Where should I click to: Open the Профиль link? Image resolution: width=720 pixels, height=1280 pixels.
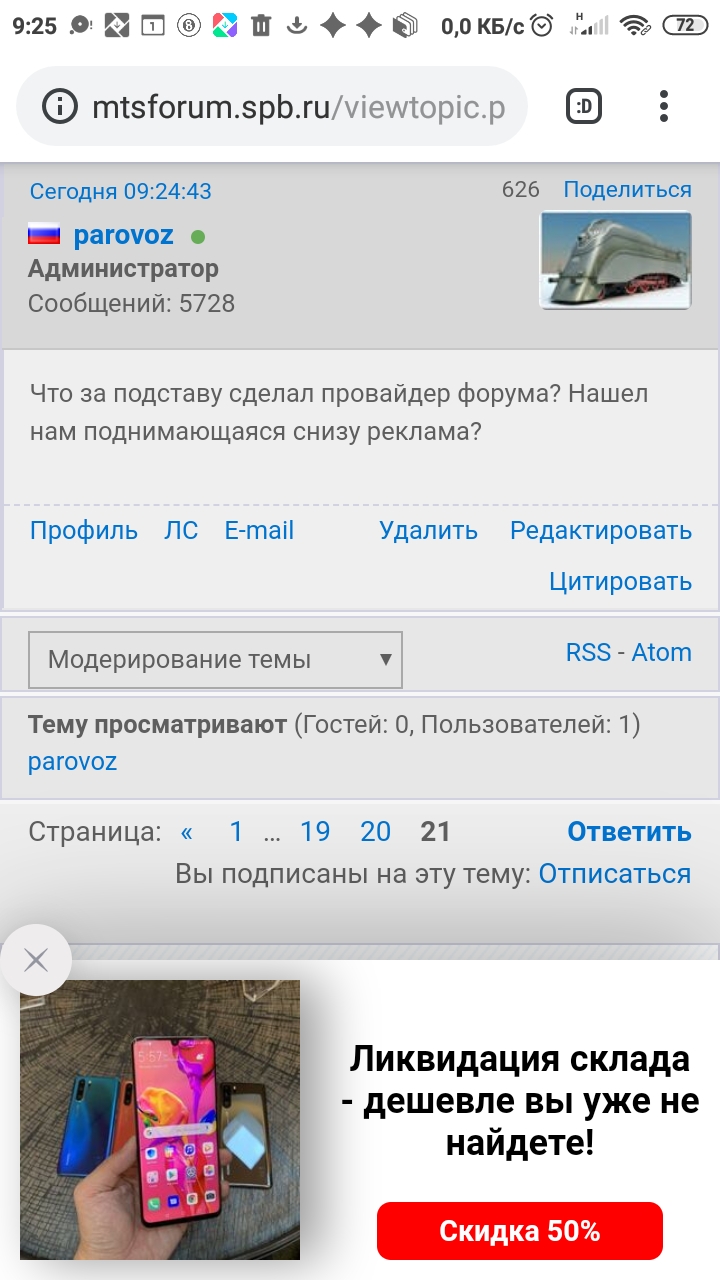point(84,531)
